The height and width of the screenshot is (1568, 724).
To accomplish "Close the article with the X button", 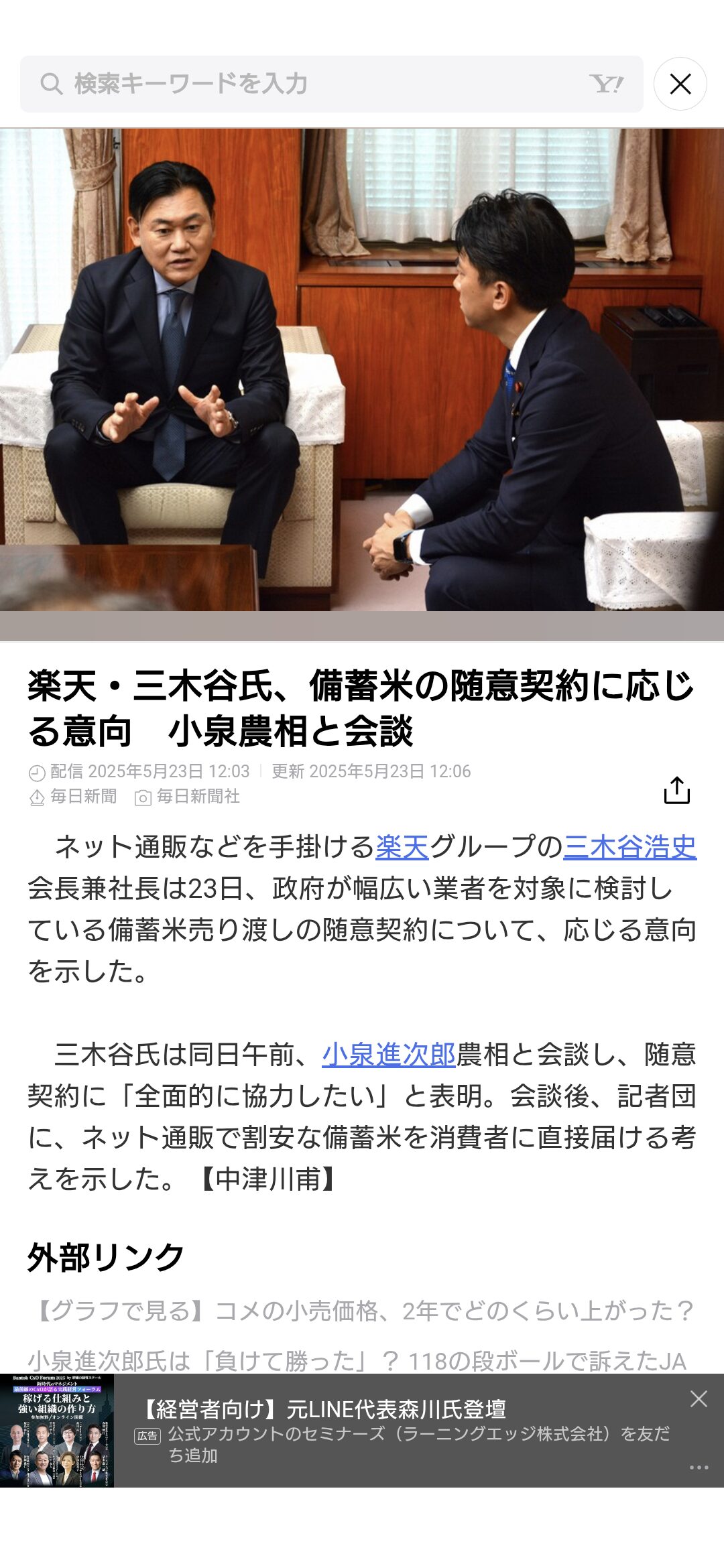I will (680, 84).
